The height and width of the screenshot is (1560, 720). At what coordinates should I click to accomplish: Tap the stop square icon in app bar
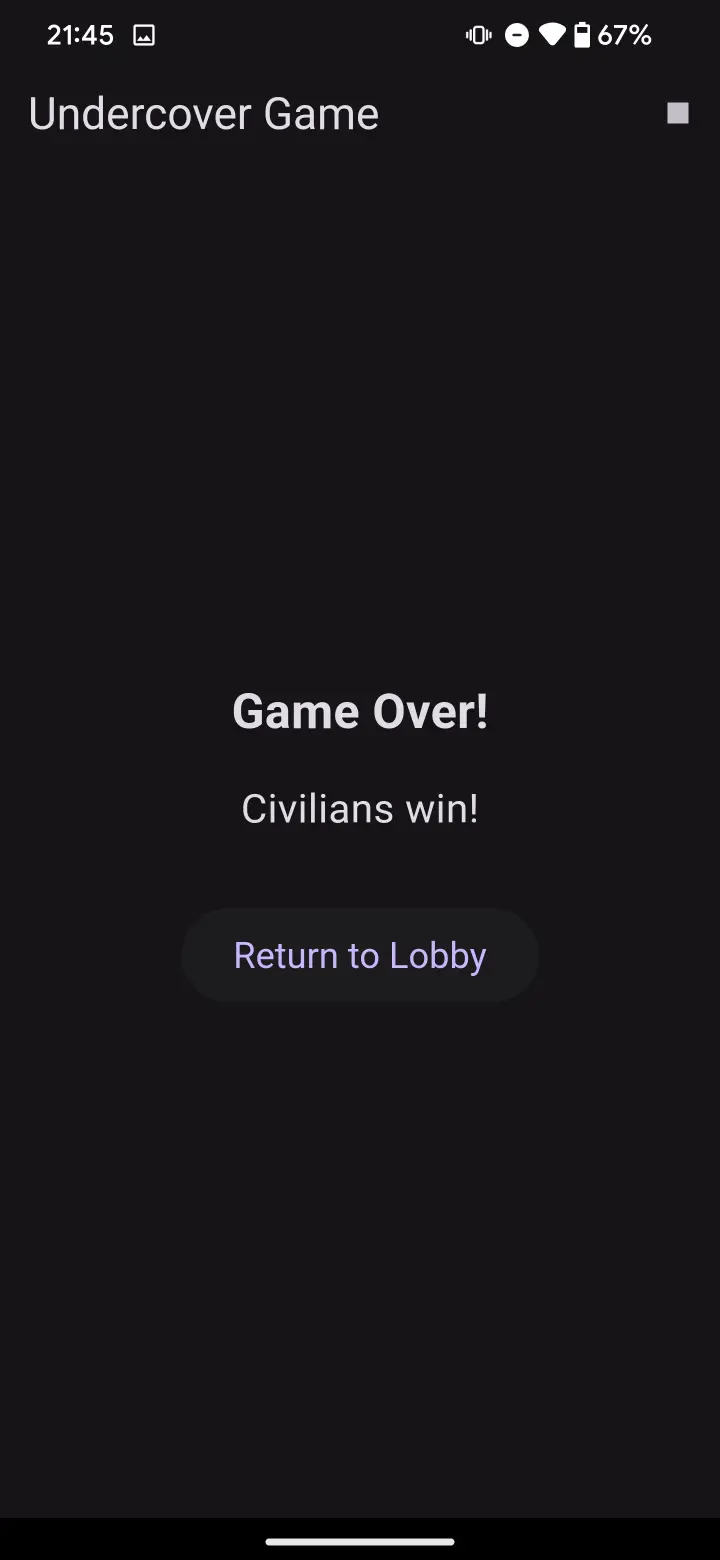point(678,114)
